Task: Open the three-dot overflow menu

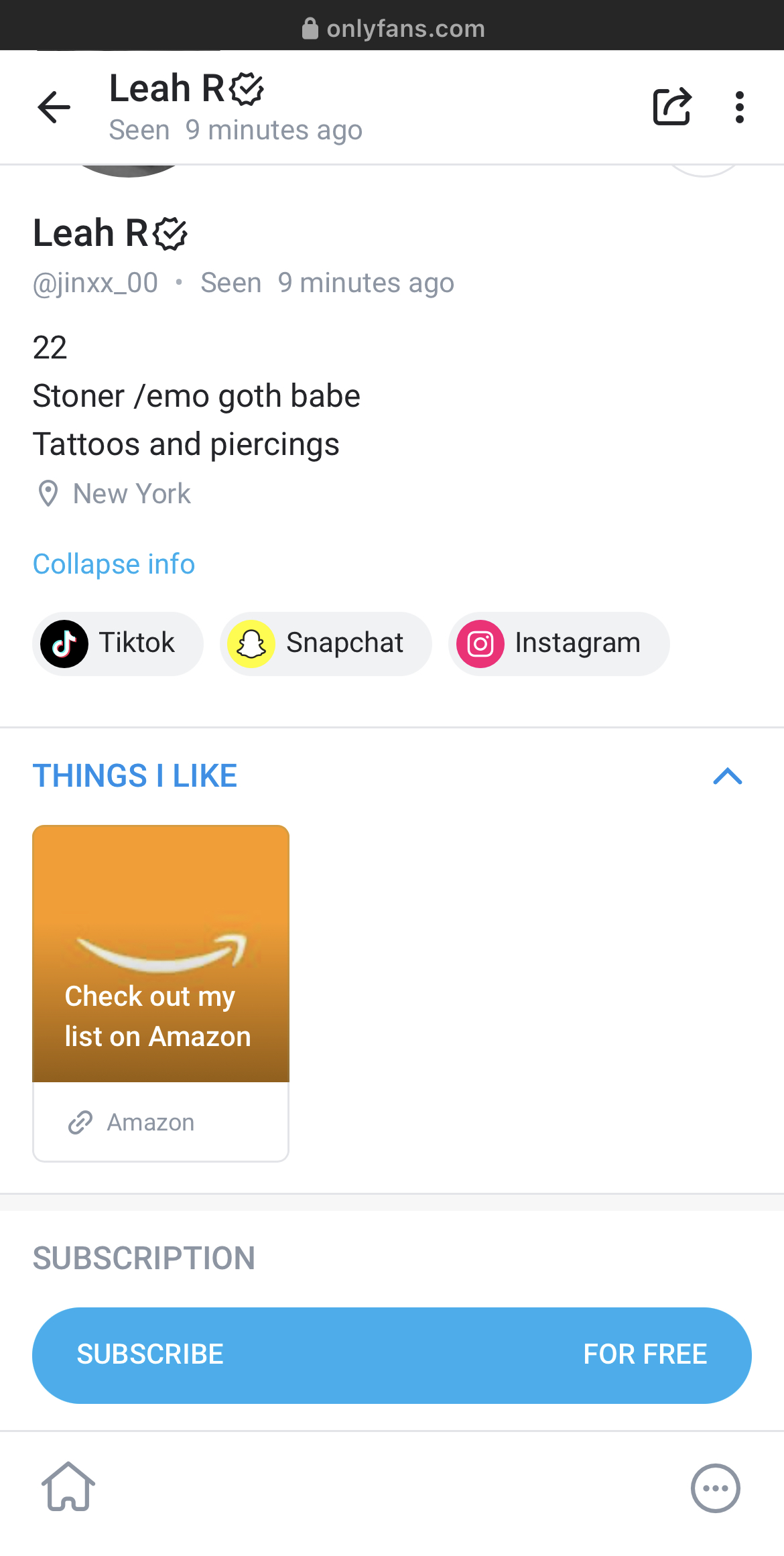Action: [739, 107]
